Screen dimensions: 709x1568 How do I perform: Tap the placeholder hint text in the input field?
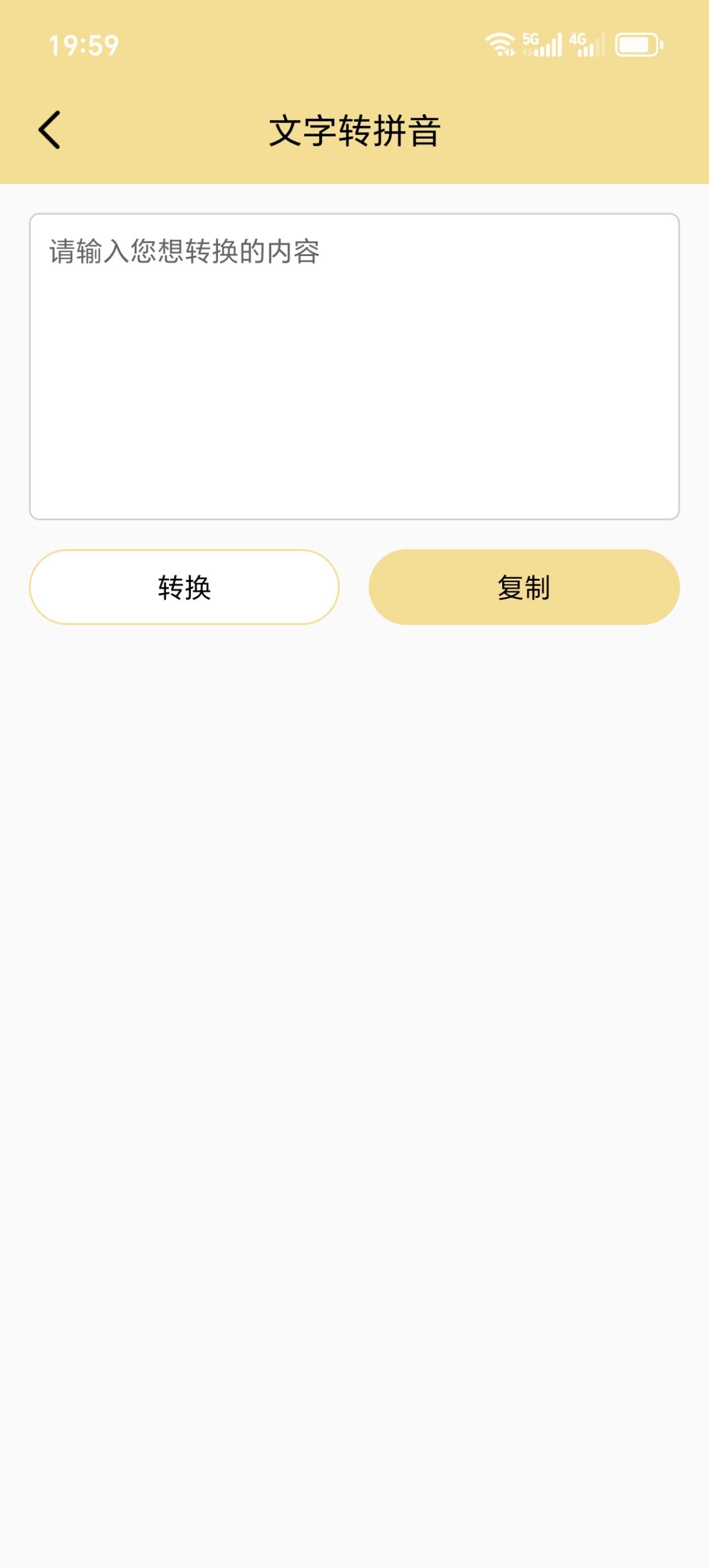tap(184, 252)
